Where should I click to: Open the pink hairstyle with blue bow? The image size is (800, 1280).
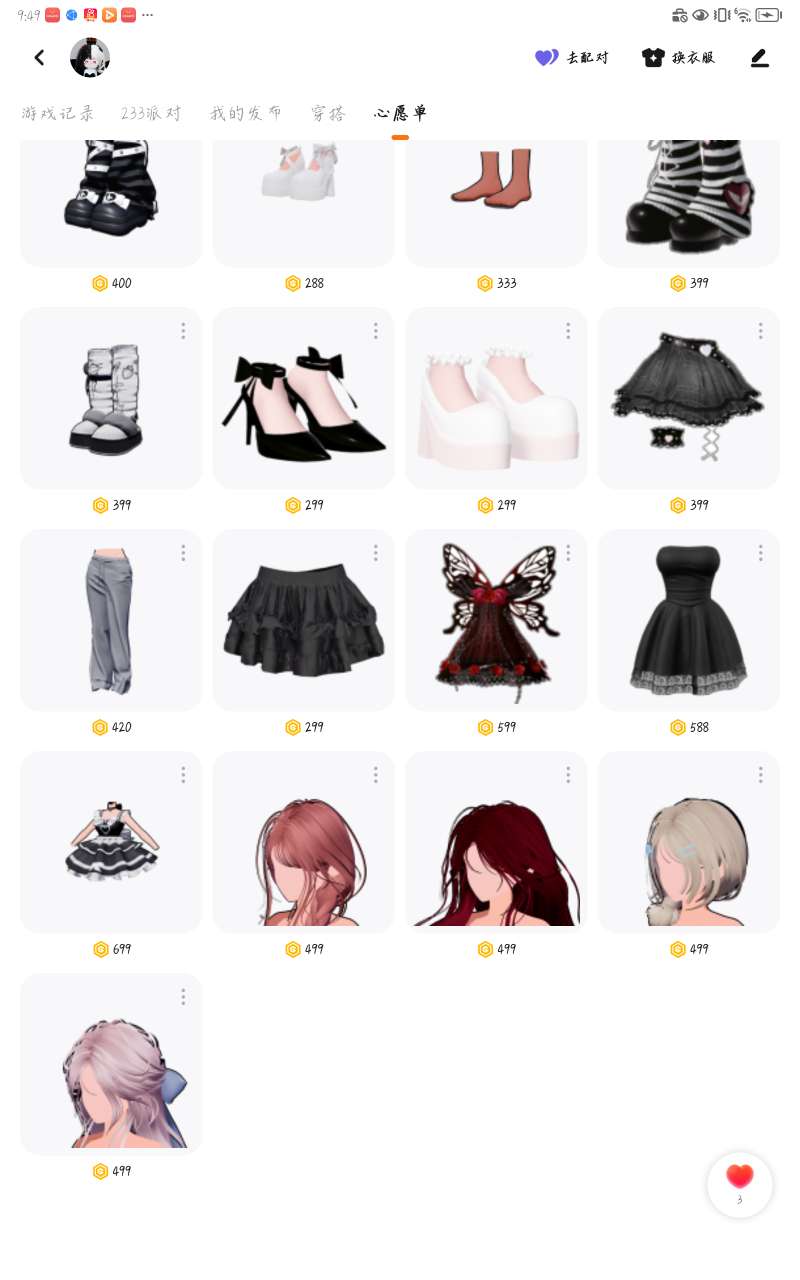click(111, 1064)
